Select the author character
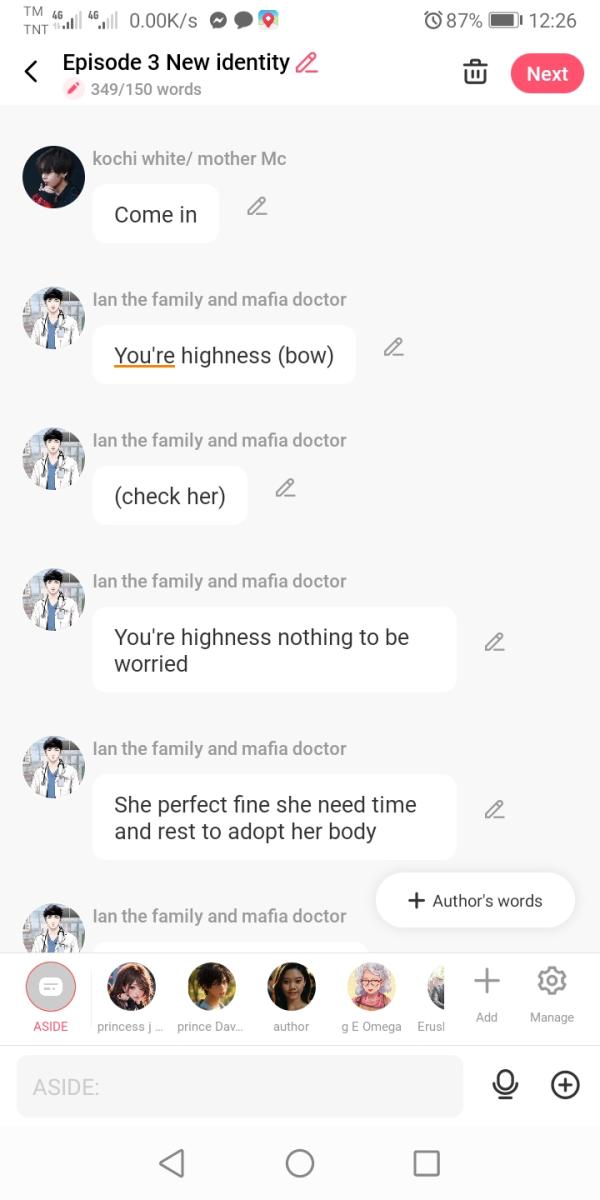Viewport: 600px width, 1200px height. [x=291, y=989]
